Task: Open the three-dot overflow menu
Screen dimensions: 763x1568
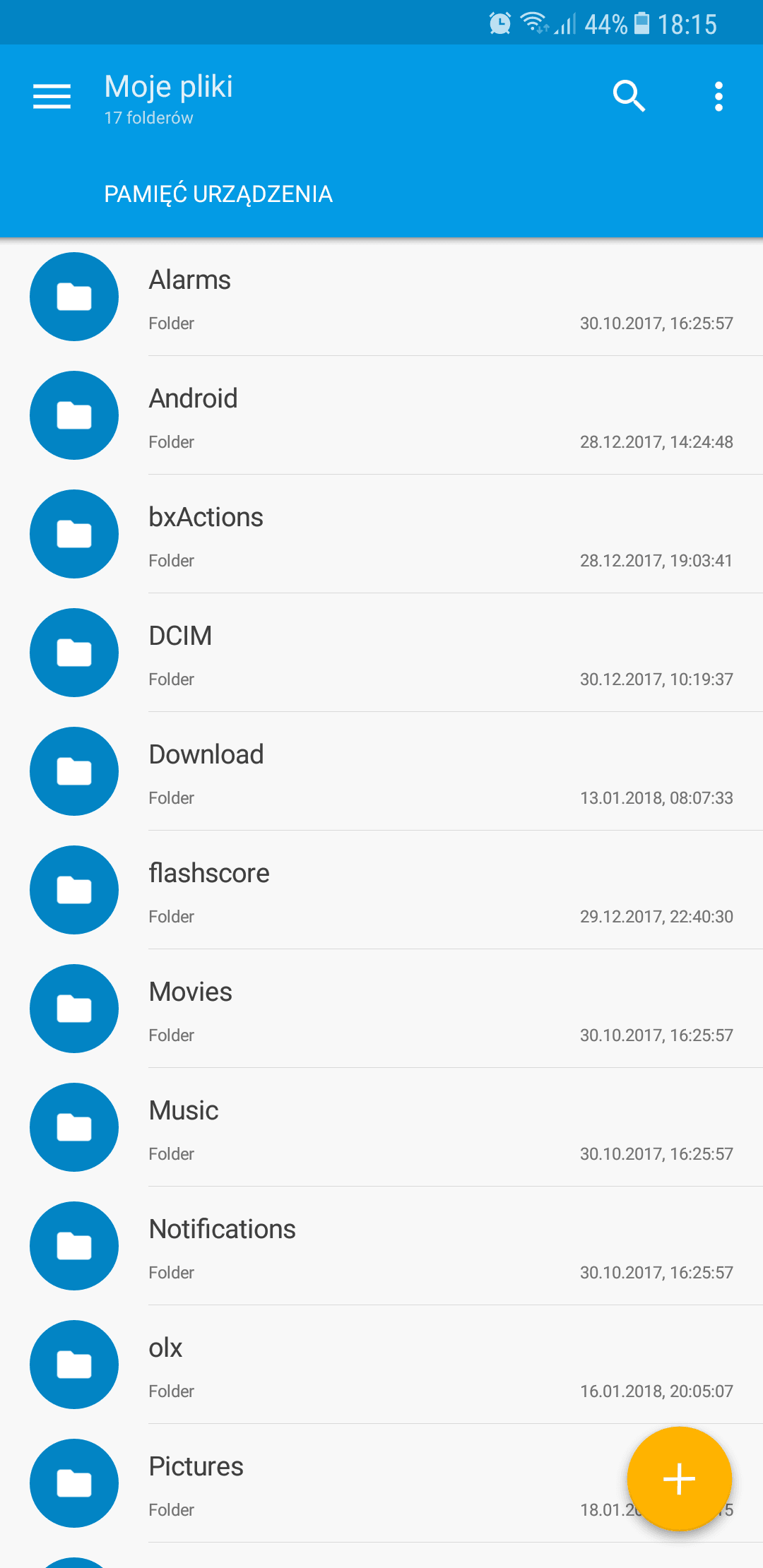Action: coord(718,96)
